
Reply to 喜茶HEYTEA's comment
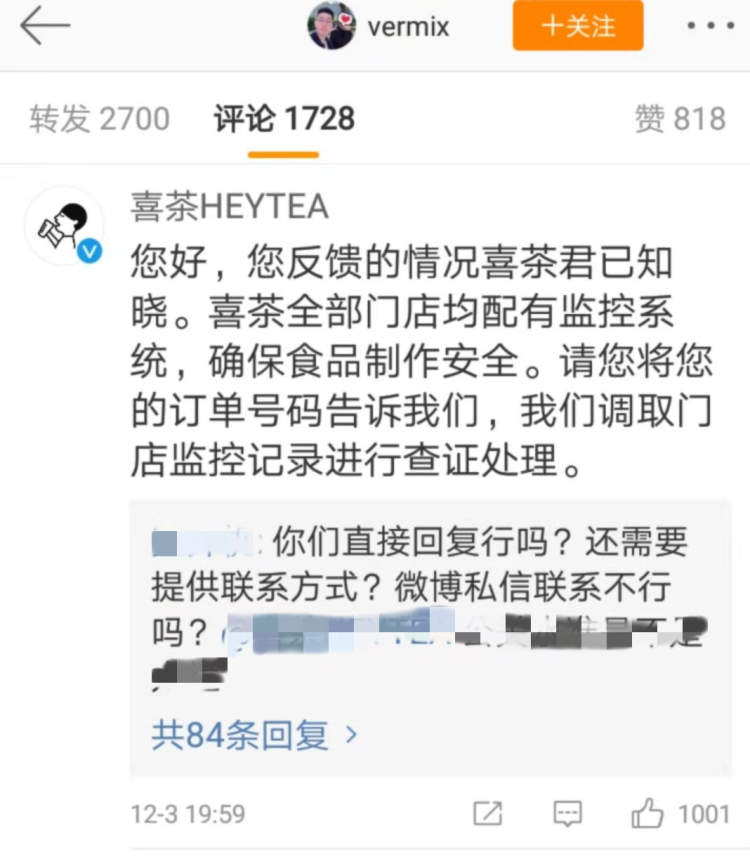pyautogui.click(x=567, y=813)
